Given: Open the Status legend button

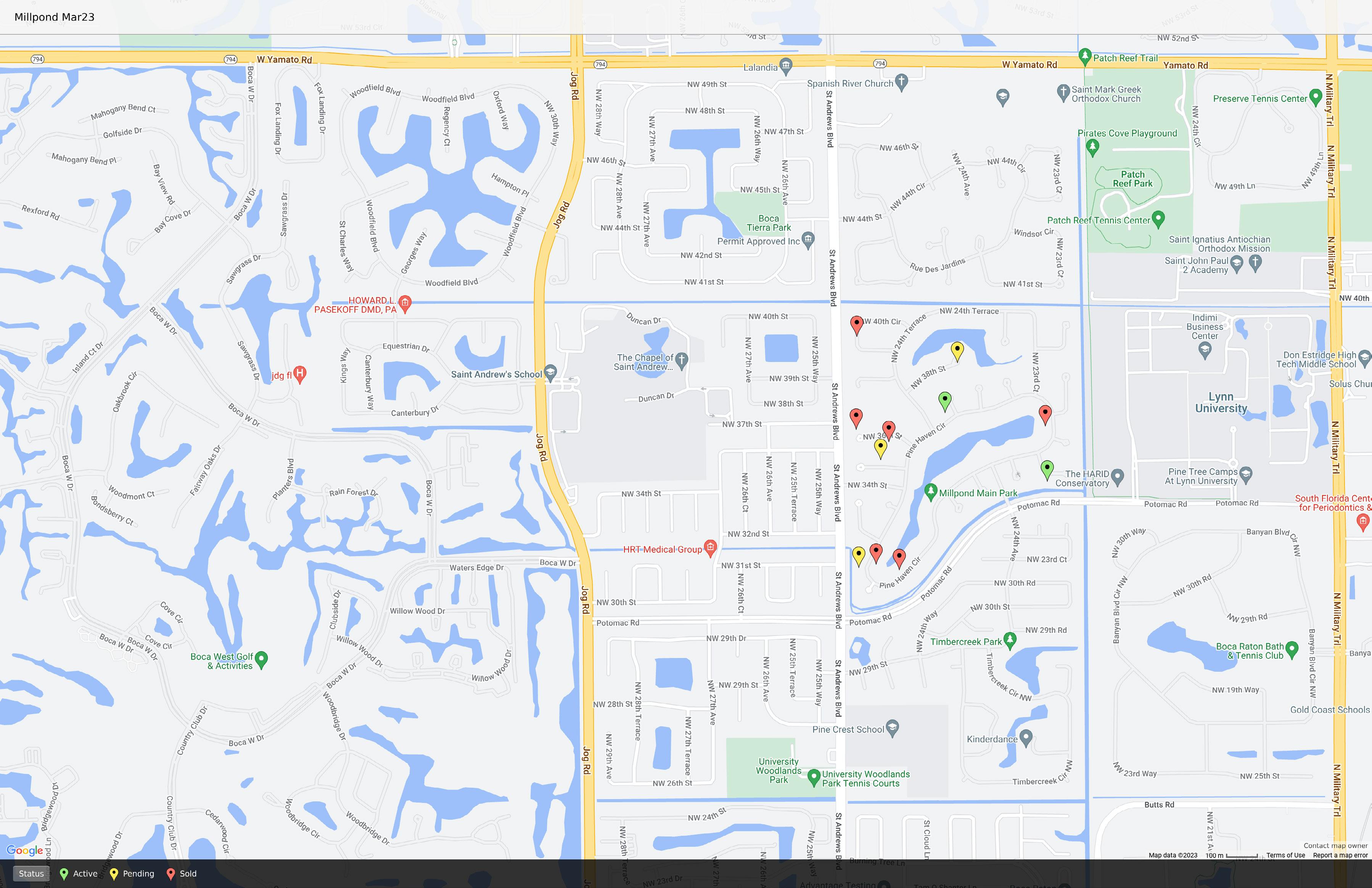Looking at the screenshot, I should [31, 874].
